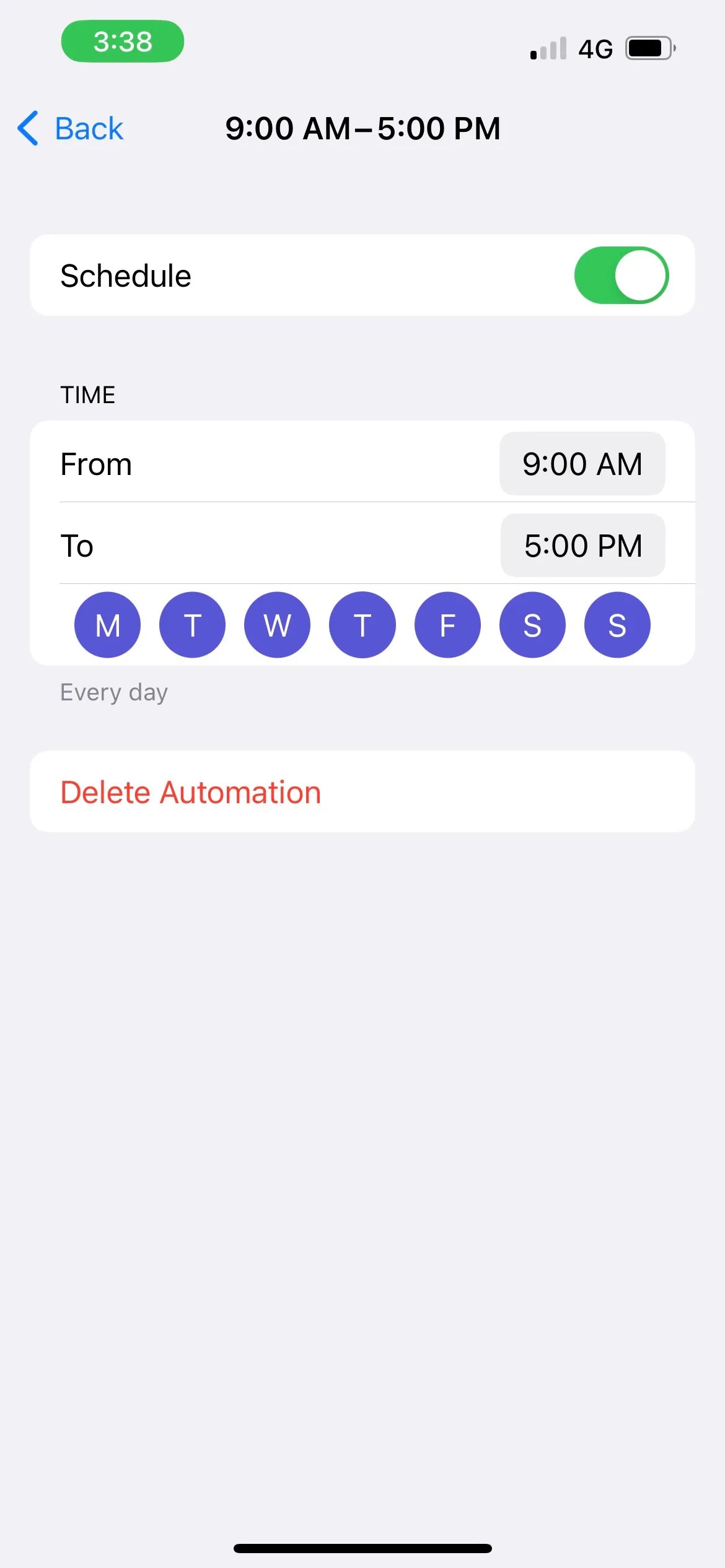Tap Delete Automation
The height and width of the screenshot is (1568, 725).
point(190,791)
